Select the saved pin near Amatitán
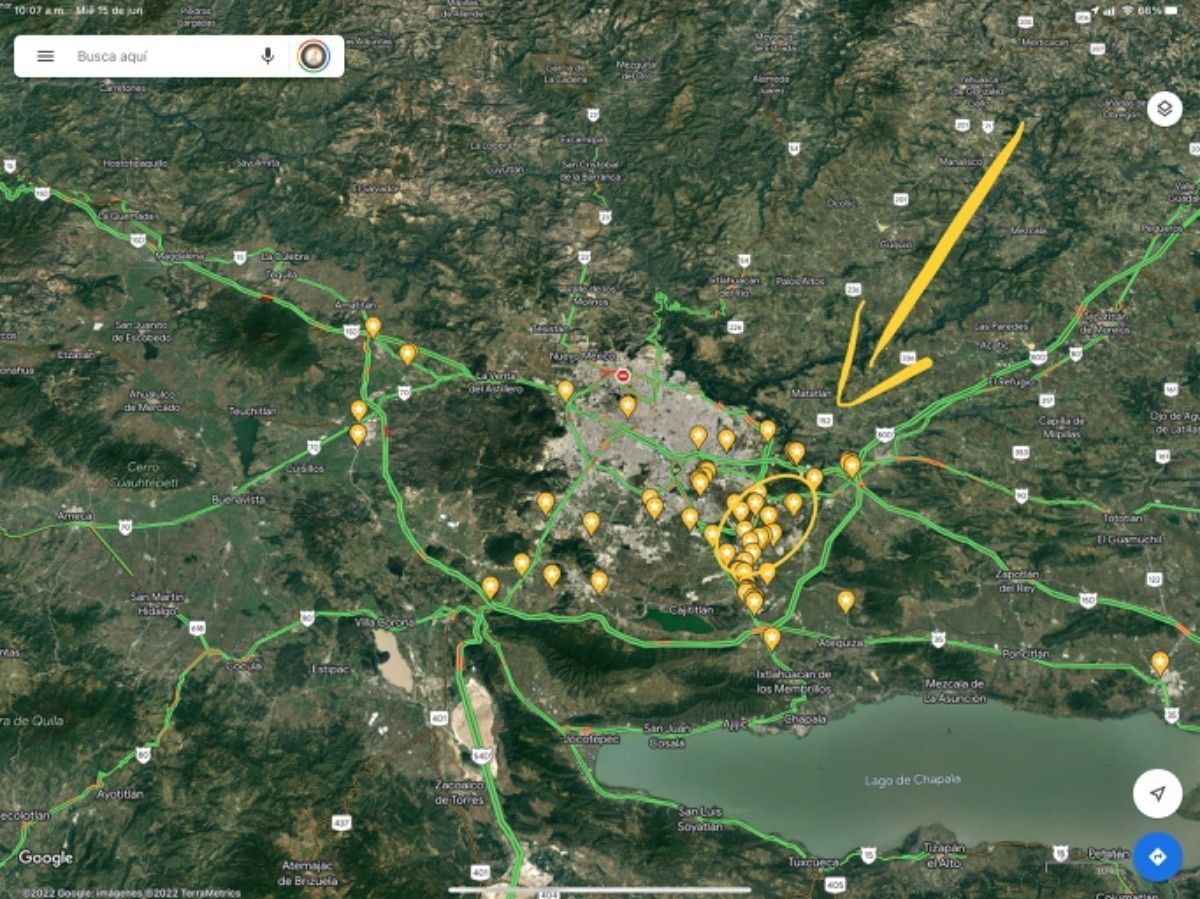The image size is (1200, 899). 373,326
